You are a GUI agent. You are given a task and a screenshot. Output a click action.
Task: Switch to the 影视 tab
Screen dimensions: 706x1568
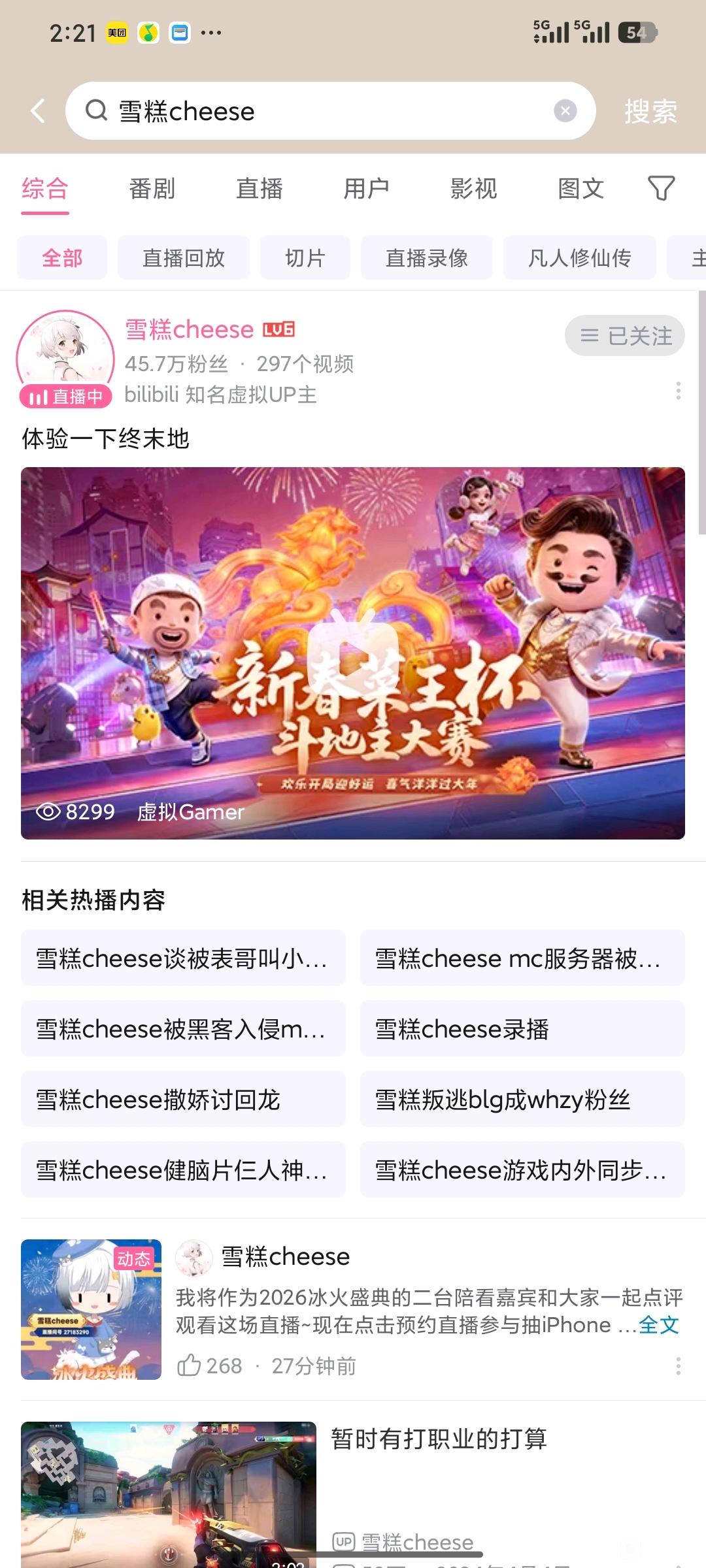point(473,189)
